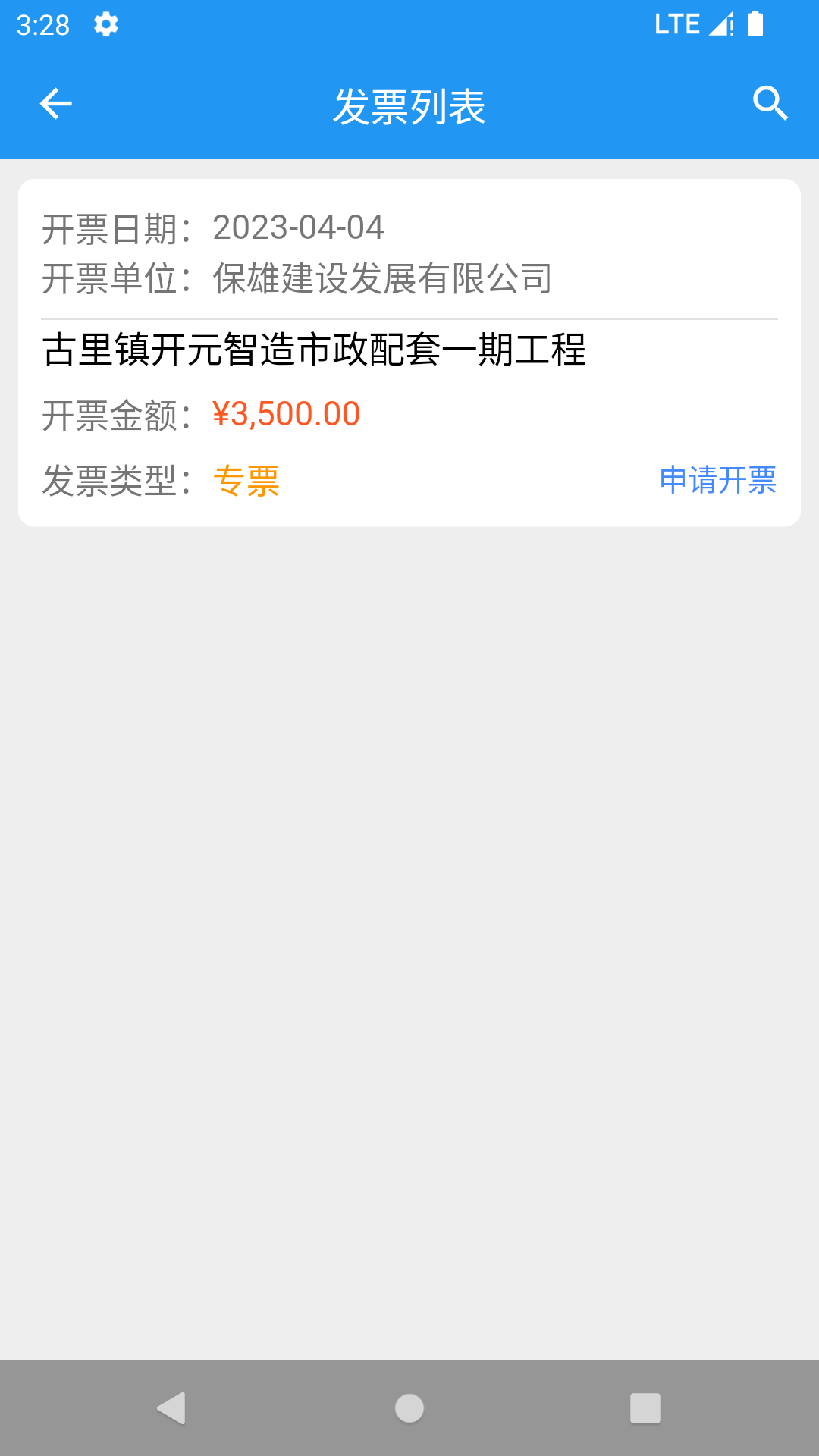Tap 申请开票 to apply for invoicing
The image size is (819, 1456).
coord(717,481)
